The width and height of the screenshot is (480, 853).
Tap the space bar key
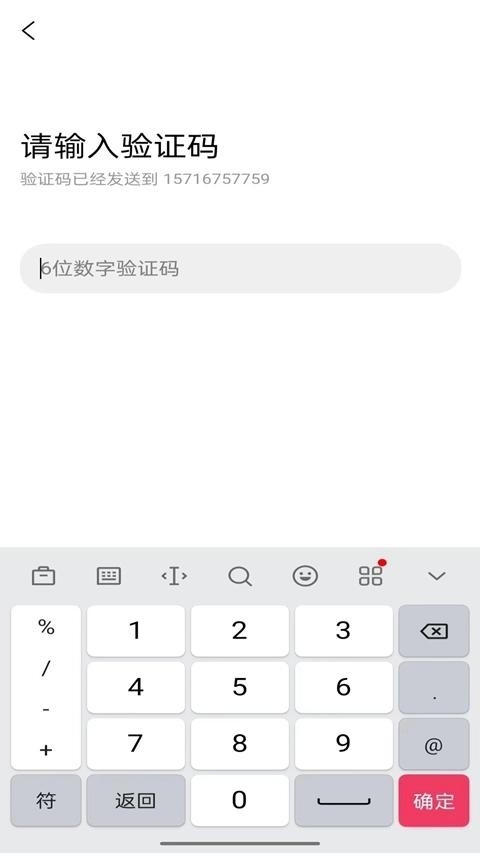pos(343,801)
